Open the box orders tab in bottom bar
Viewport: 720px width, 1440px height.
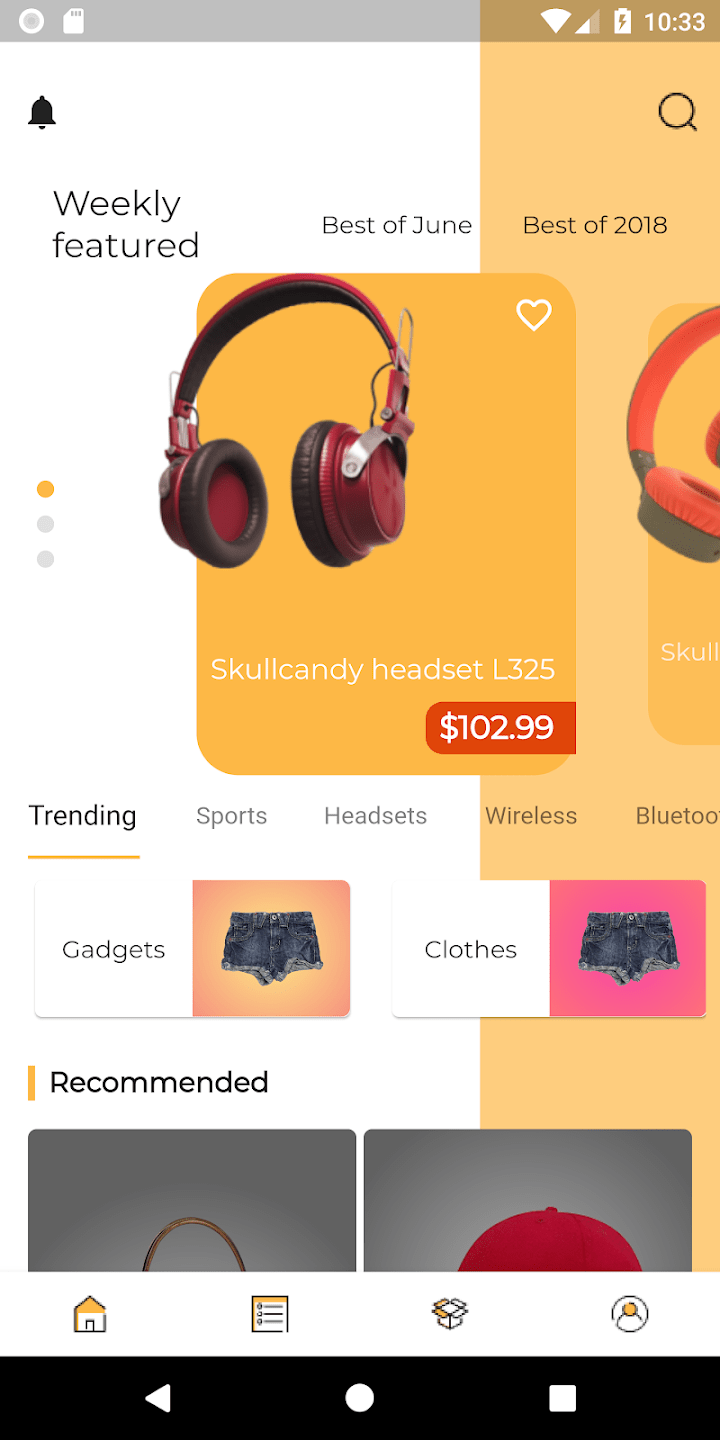450,1314
